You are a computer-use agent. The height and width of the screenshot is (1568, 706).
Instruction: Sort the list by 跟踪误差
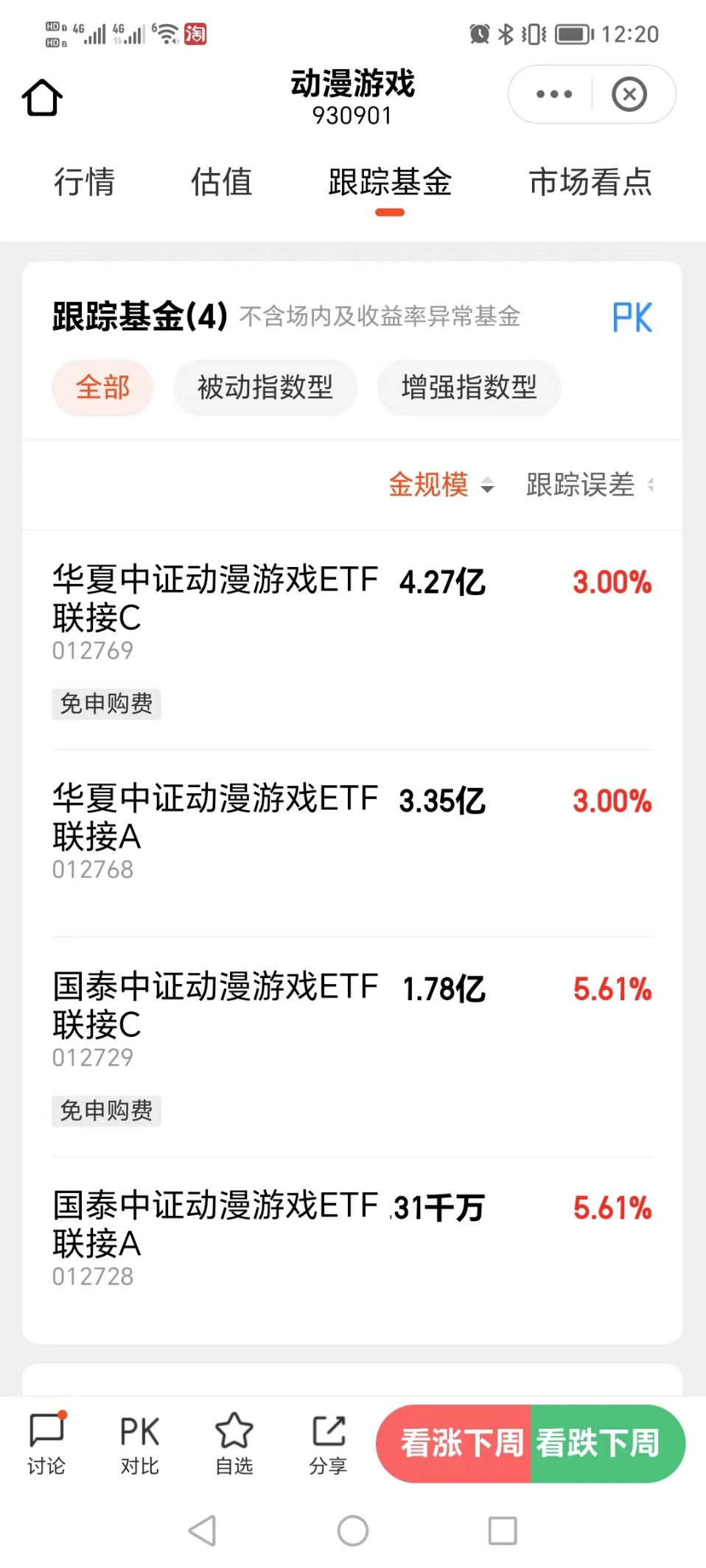(x=588, y=485)
